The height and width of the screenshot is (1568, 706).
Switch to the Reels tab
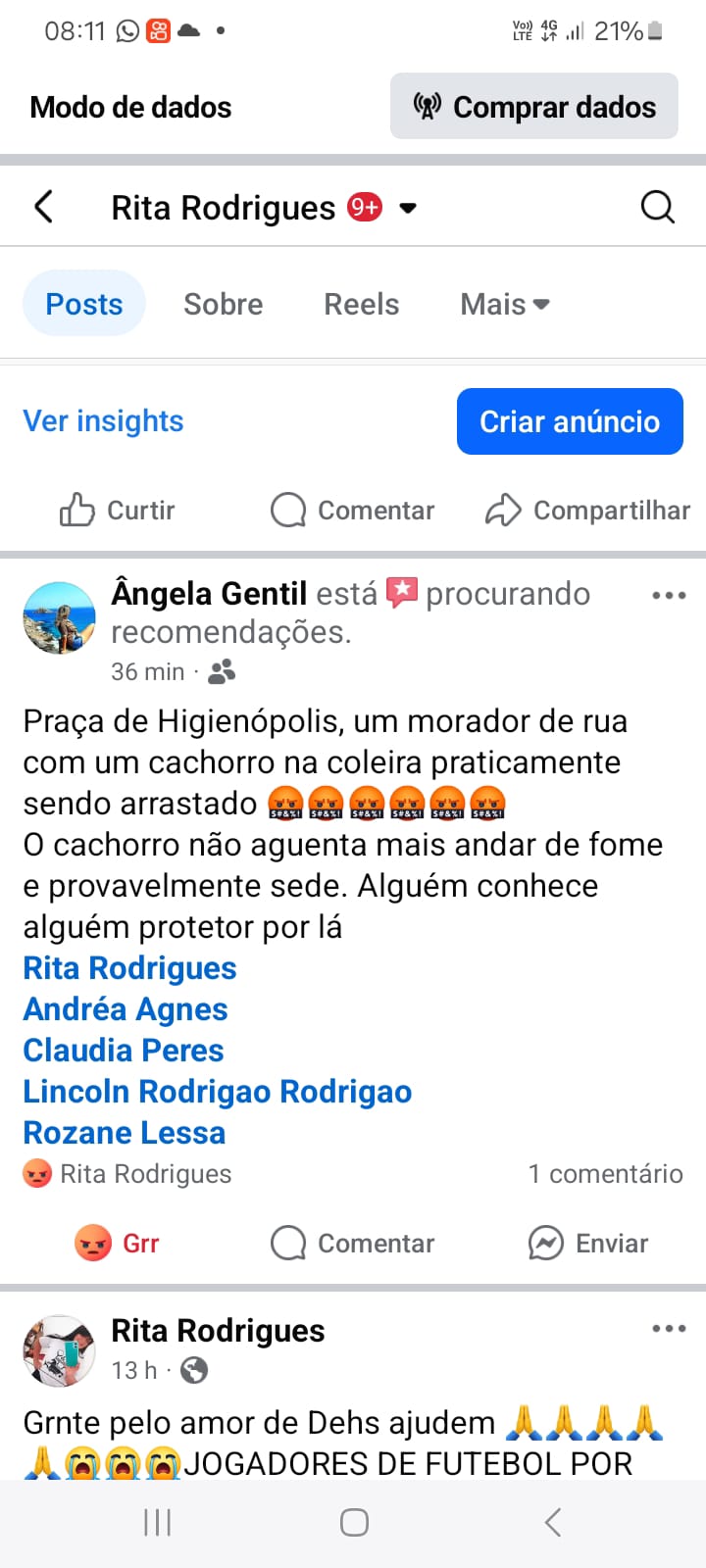(x=361, y=304)
